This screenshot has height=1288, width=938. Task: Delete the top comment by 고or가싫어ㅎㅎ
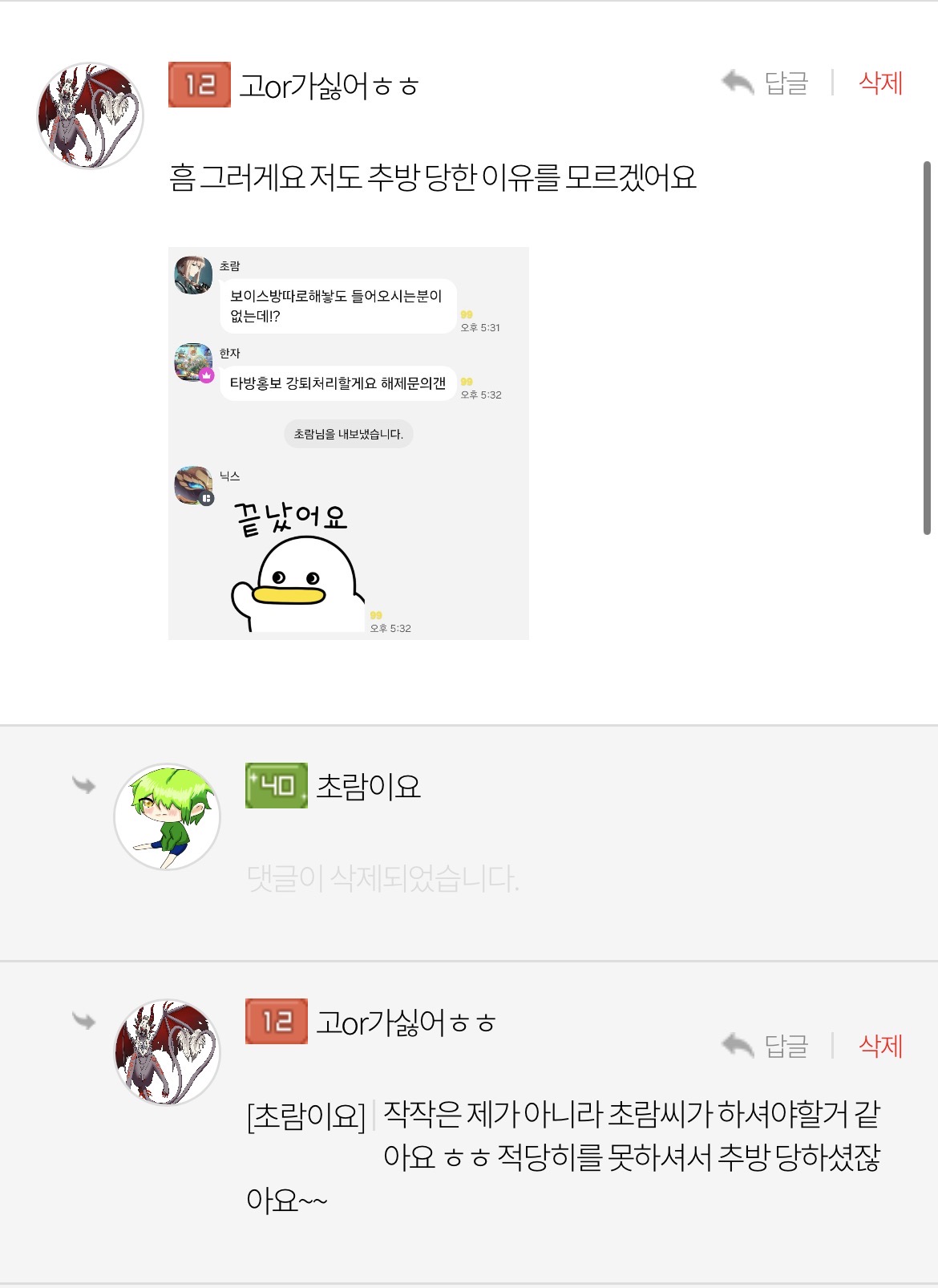[880, 83]
